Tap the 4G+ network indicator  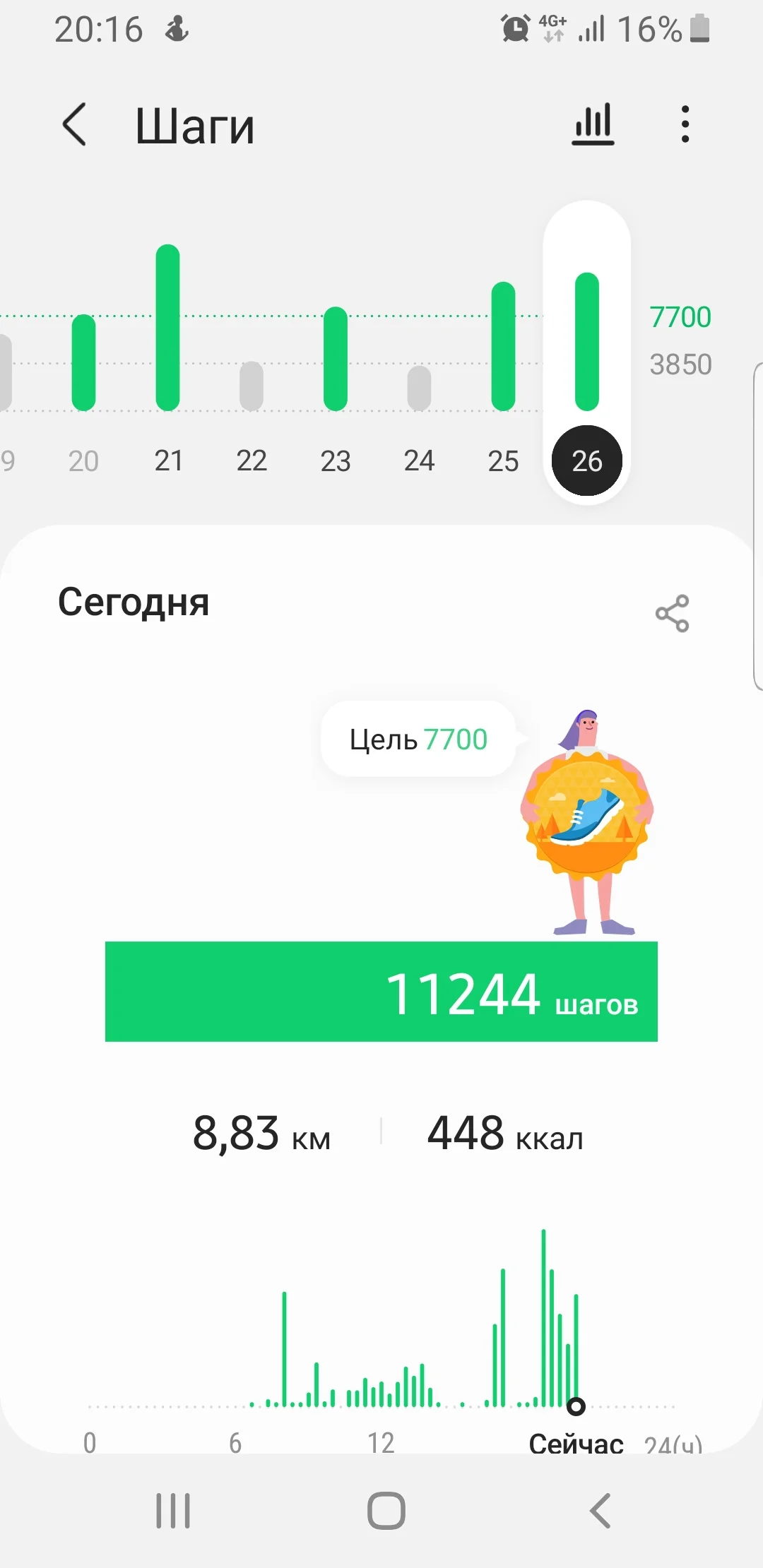[552, 28]
